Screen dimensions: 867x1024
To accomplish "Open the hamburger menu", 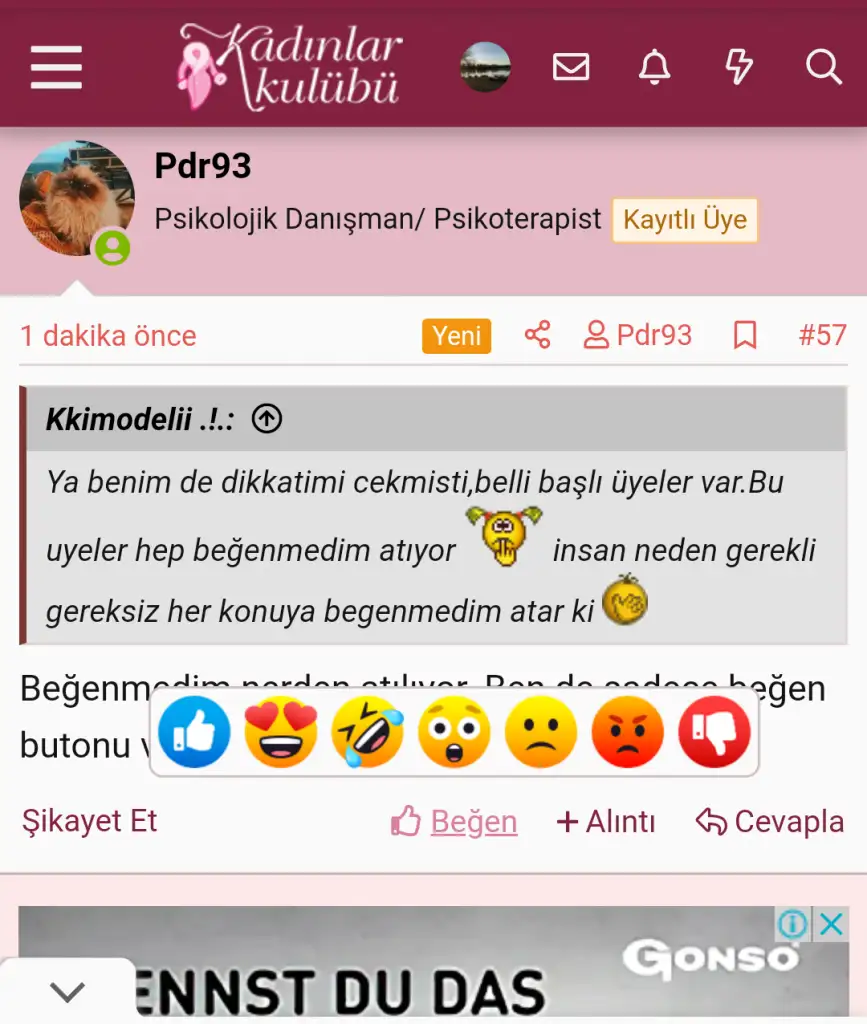I will (56, 67).
